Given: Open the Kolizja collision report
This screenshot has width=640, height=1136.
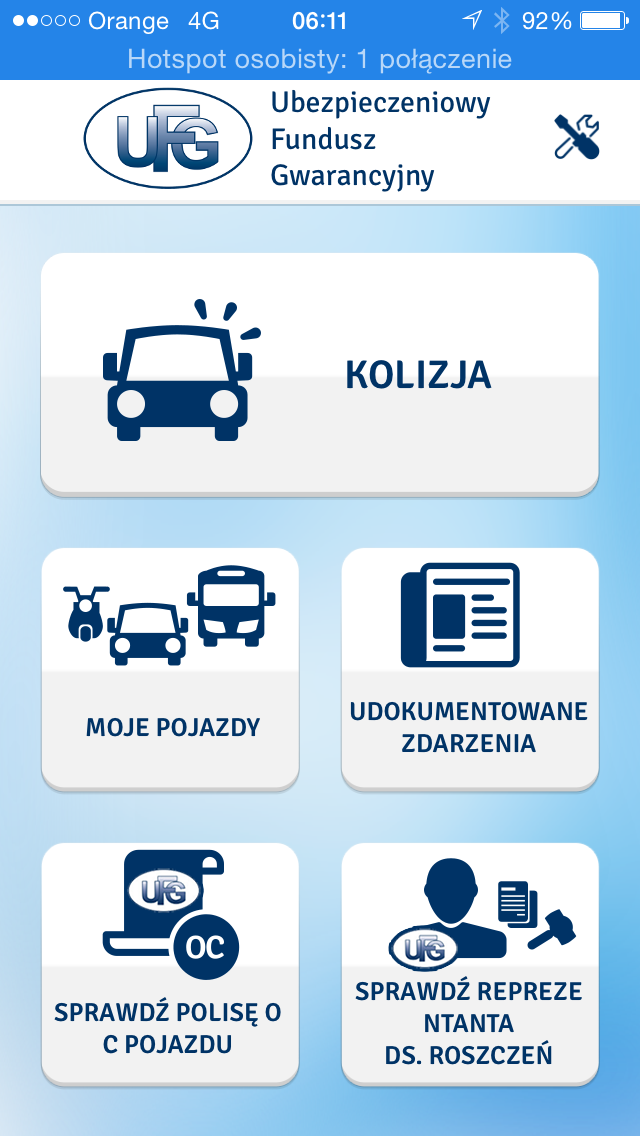Looking at the screenshot, I should 320,374.
